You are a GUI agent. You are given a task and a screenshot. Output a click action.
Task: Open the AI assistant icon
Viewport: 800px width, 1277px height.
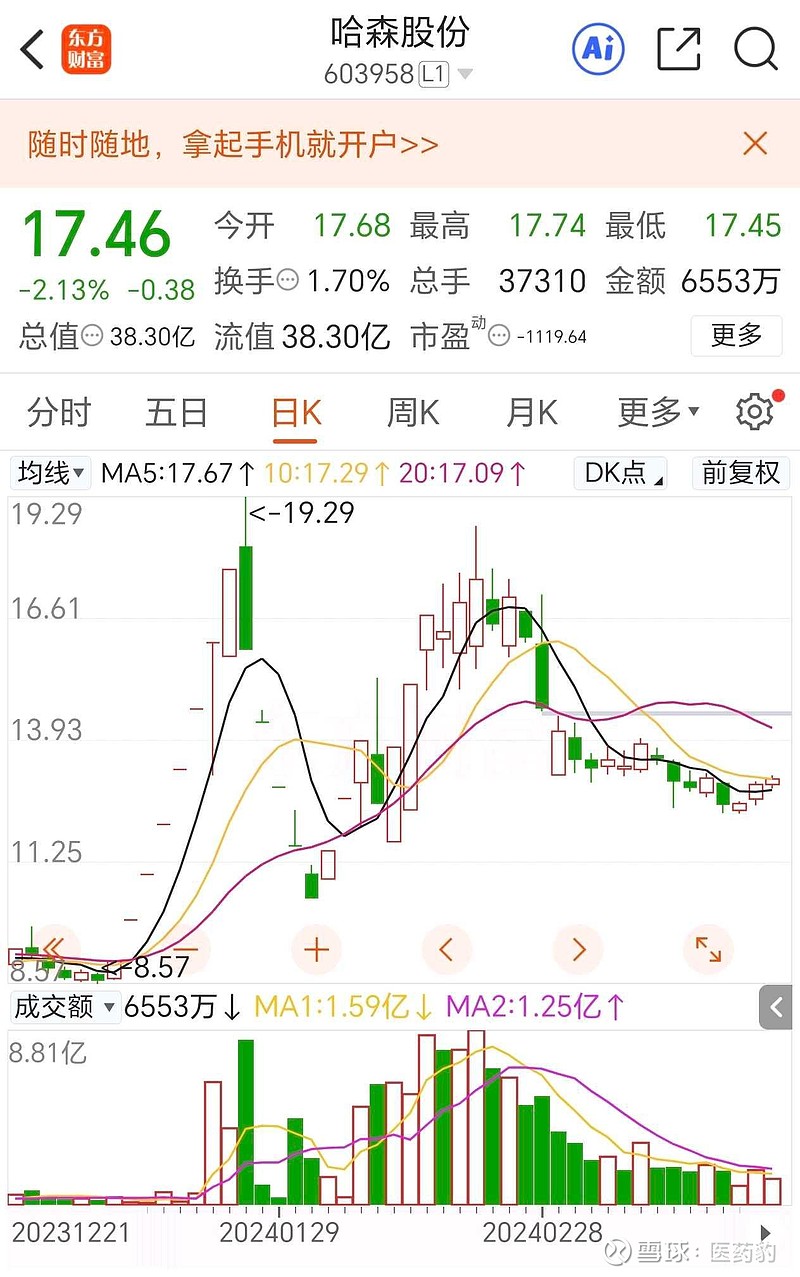coord(598,48)
